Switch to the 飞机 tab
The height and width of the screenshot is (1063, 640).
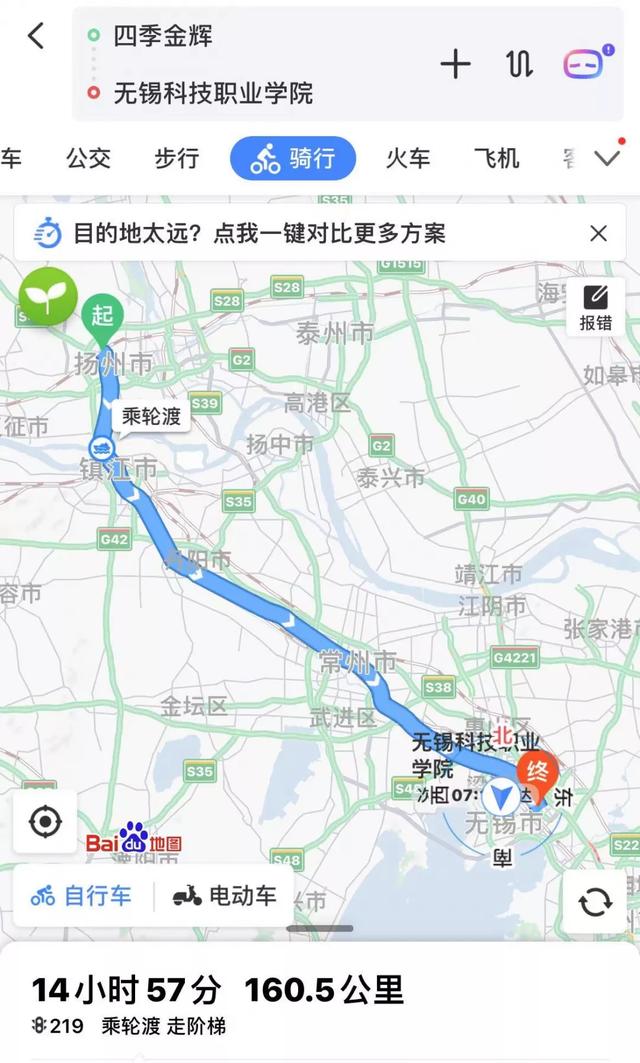(x=497, y=159)
